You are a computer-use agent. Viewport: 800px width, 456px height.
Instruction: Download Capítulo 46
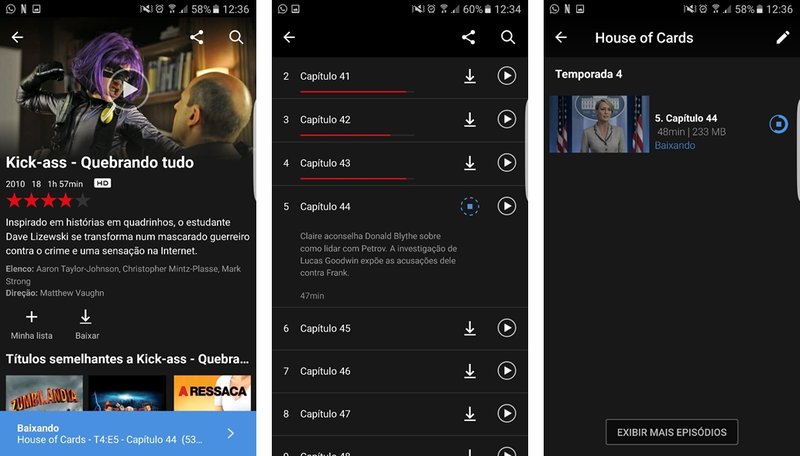(469, 371)
